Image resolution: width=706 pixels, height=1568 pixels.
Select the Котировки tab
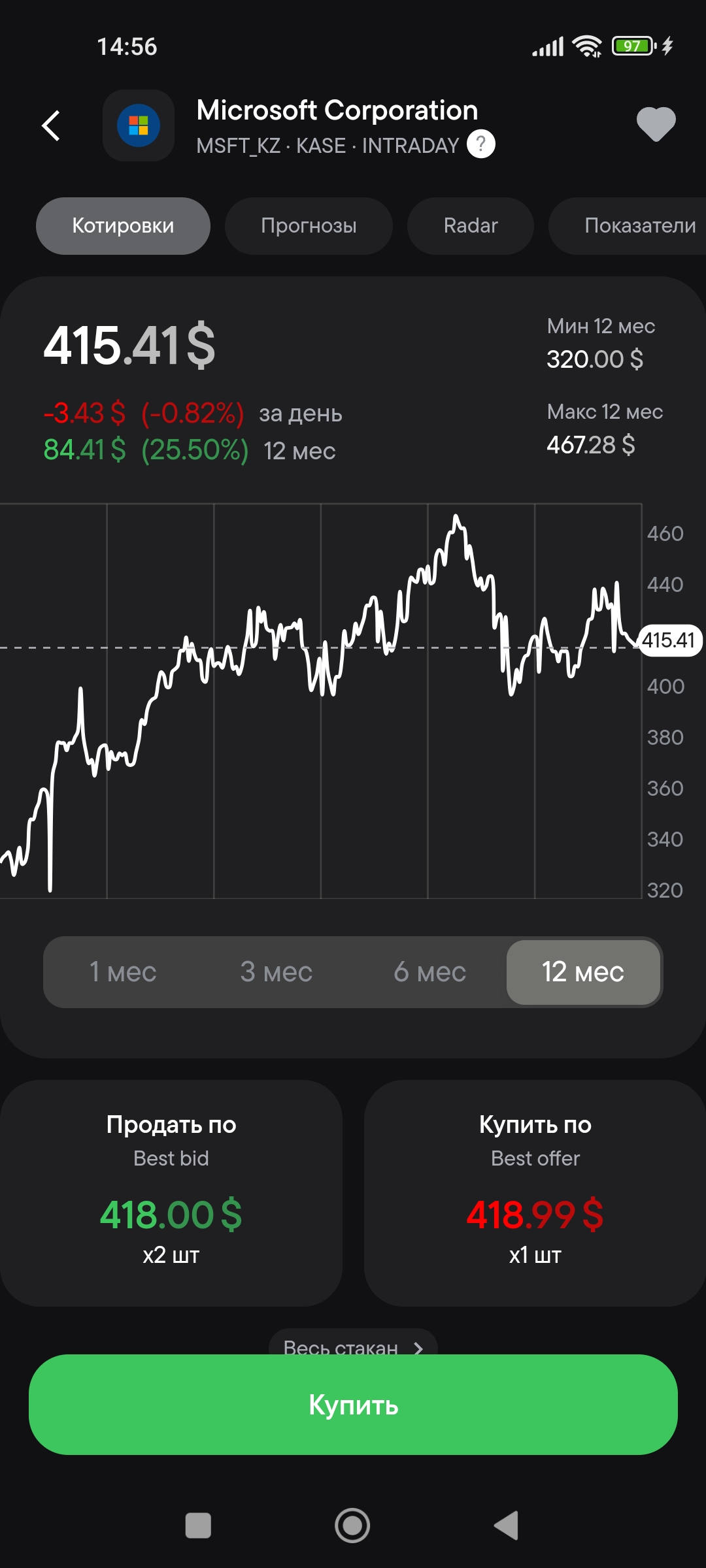pos(123,226)
